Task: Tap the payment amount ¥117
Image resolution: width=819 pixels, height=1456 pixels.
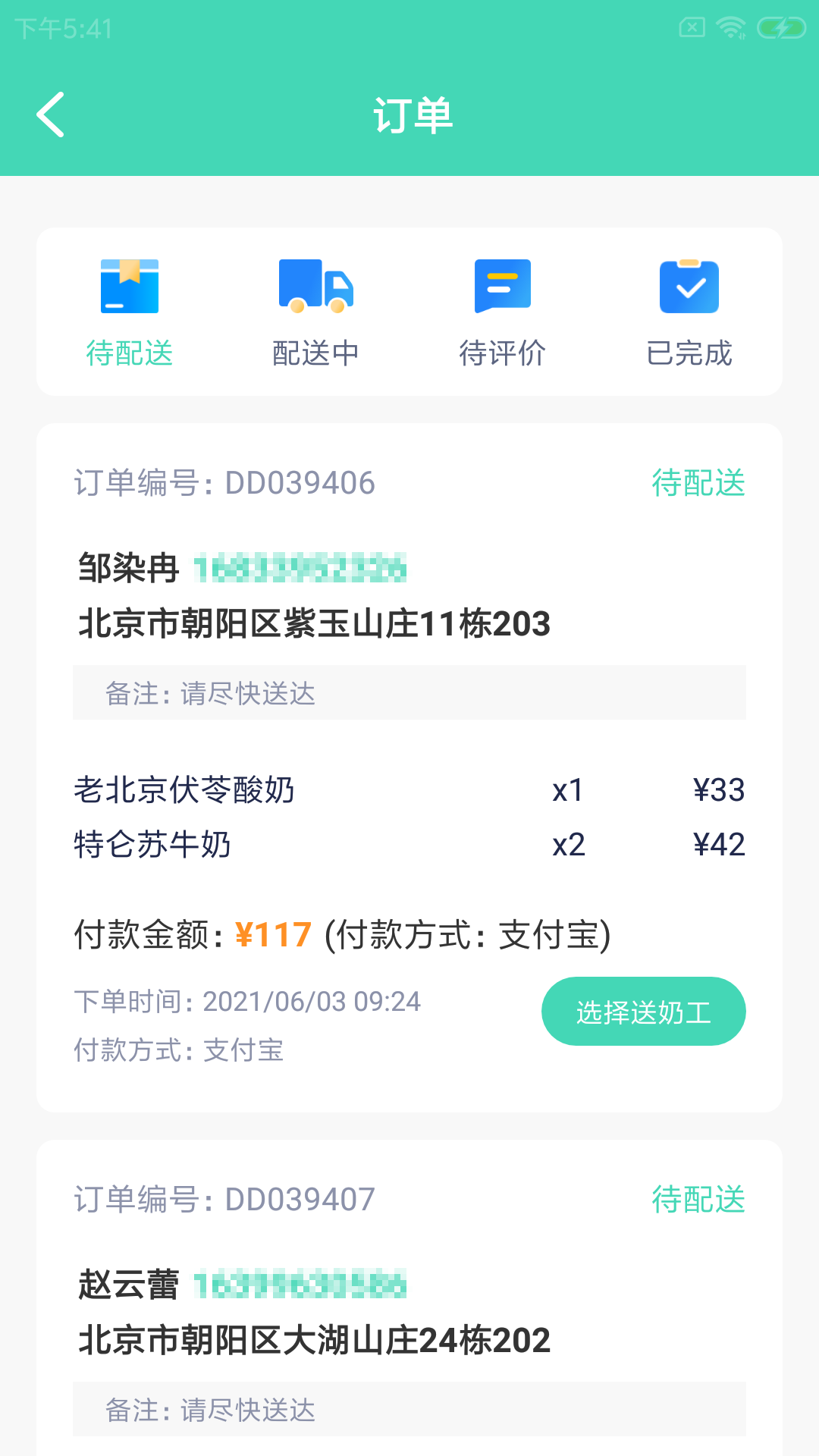Action: point(274,935)
